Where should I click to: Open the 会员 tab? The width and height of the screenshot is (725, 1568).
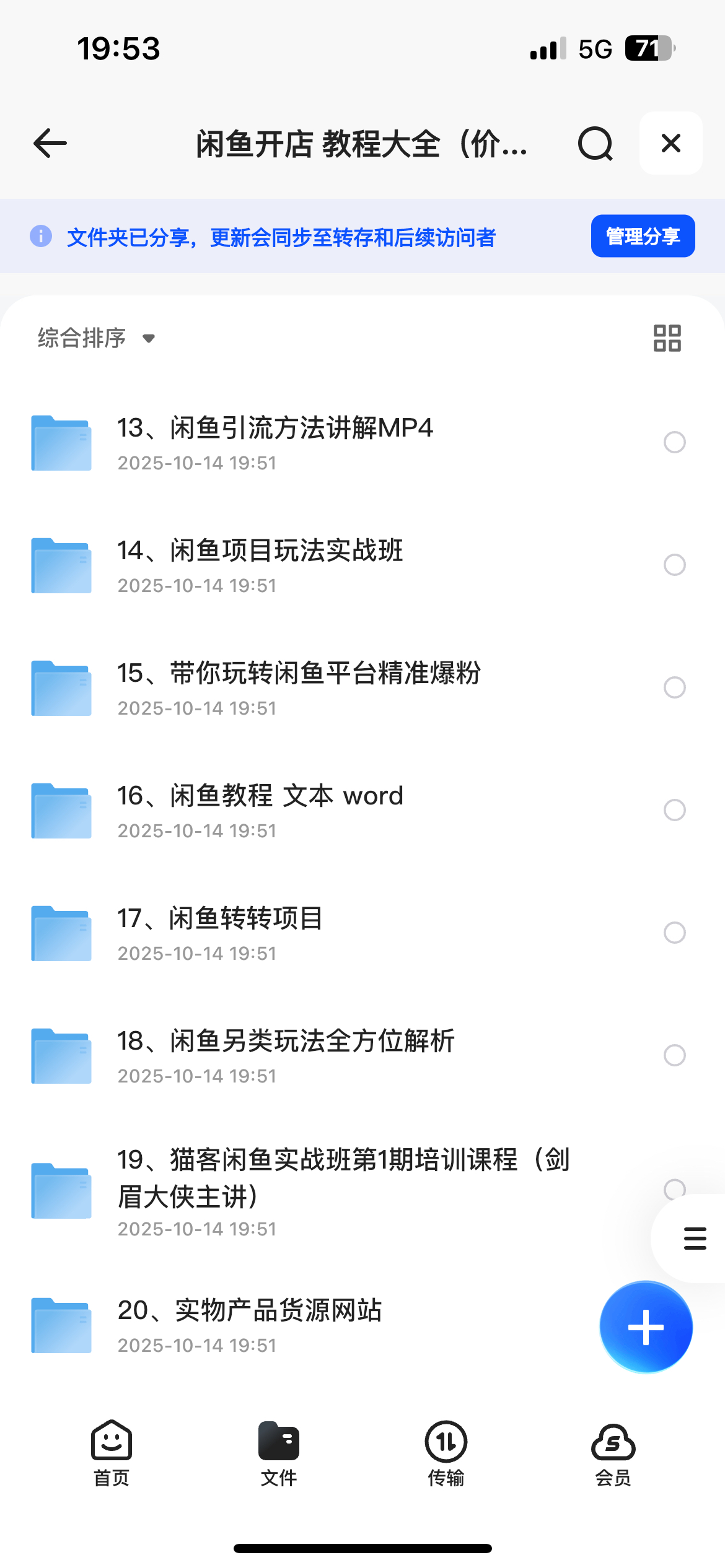click(x=613, y=1452)
